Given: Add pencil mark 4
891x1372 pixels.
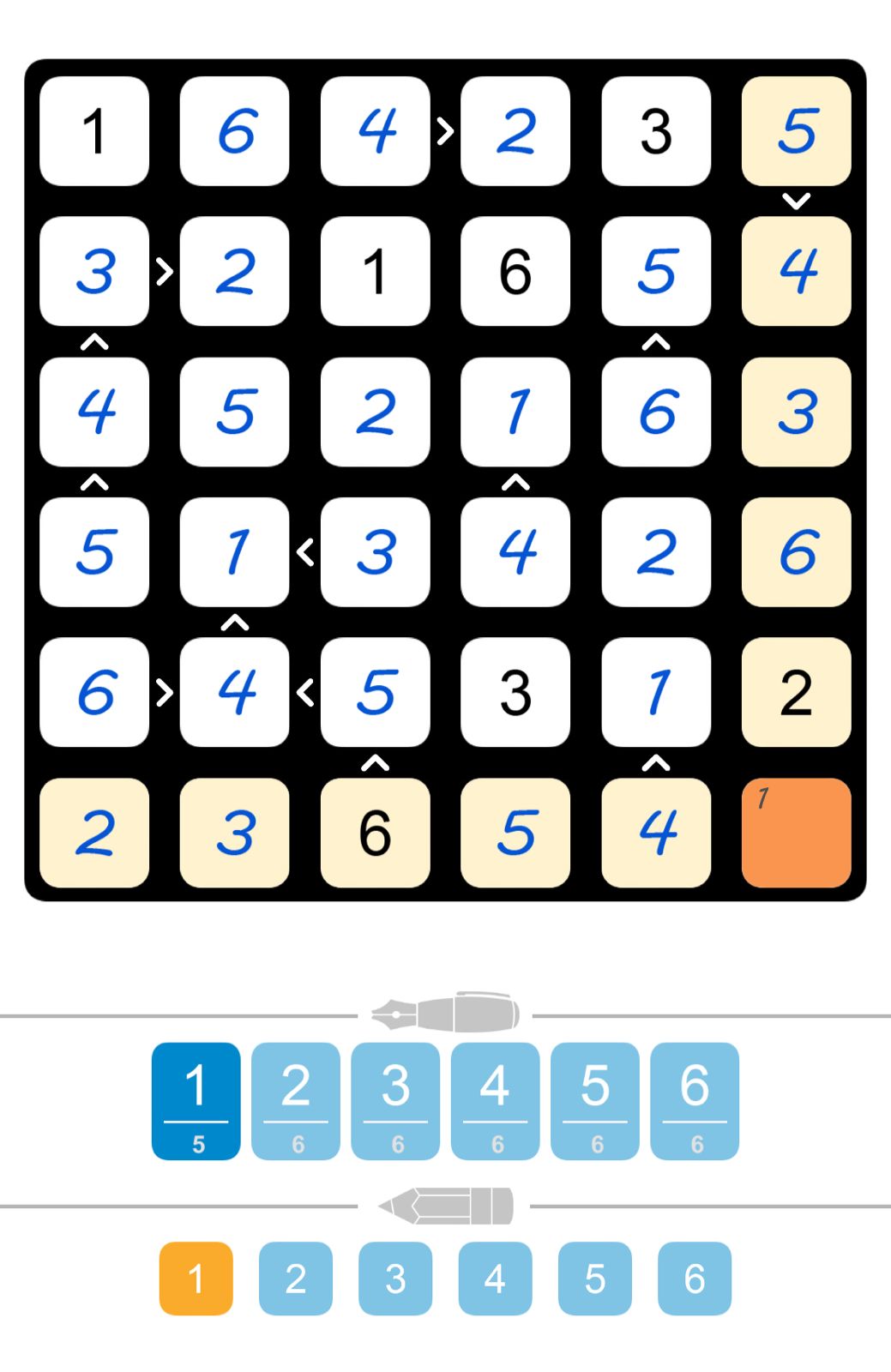Looking at the screenshot, I should click(x=495, y=1278).
